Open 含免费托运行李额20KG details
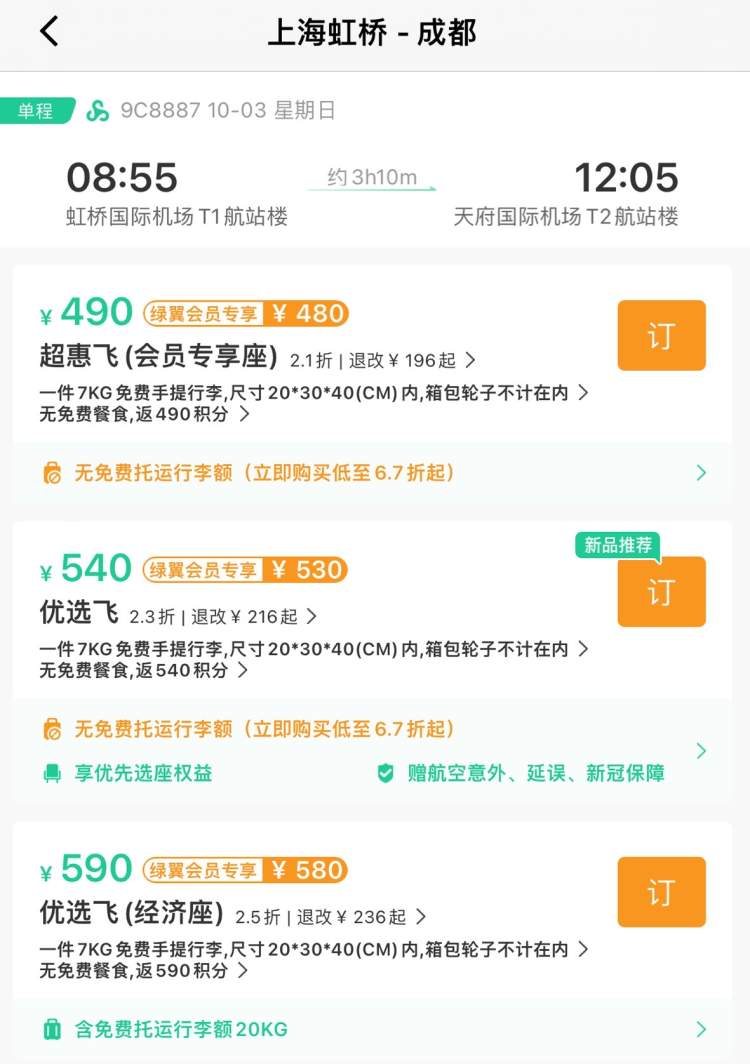This screenshot has width=750, height=1064. 374,1029
